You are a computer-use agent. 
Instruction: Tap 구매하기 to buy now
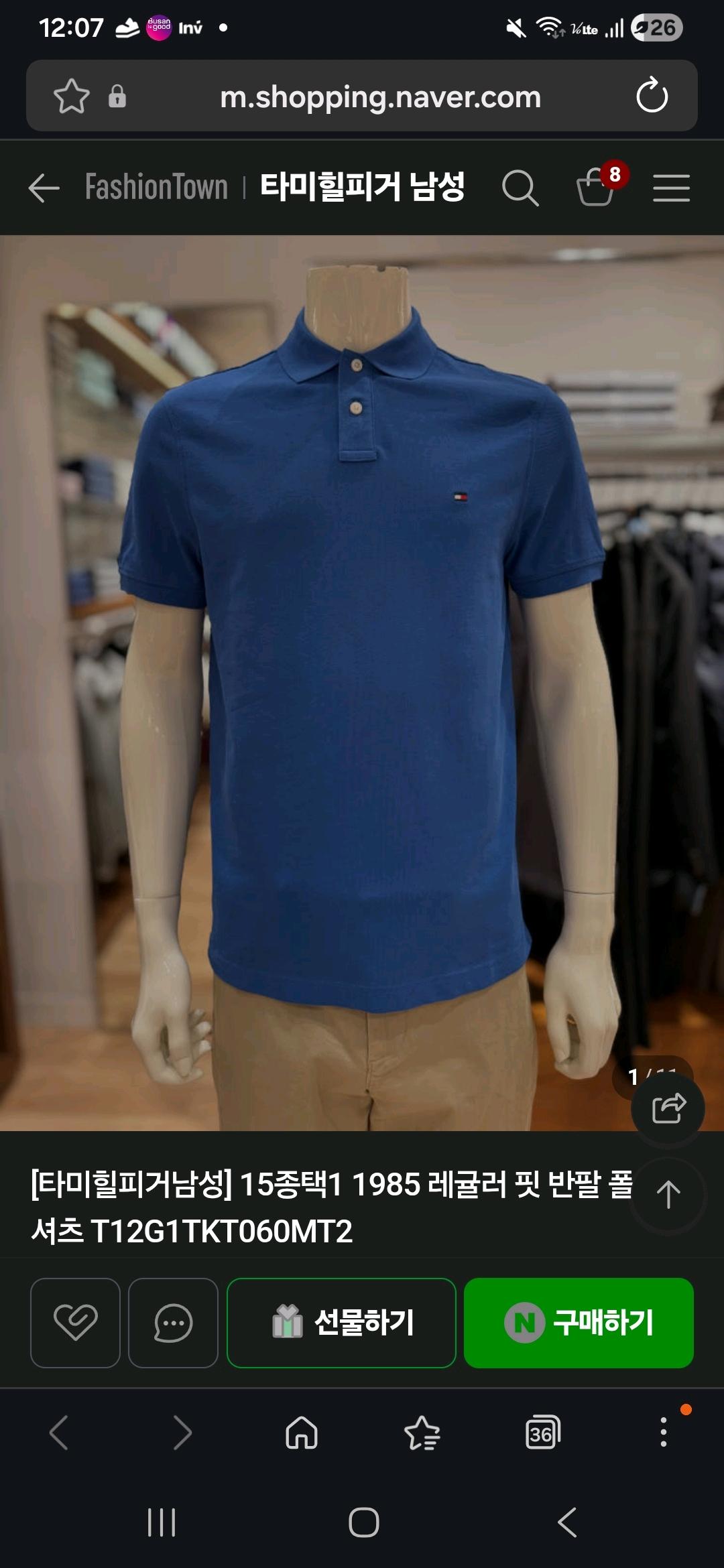[x=579, y=1323]
